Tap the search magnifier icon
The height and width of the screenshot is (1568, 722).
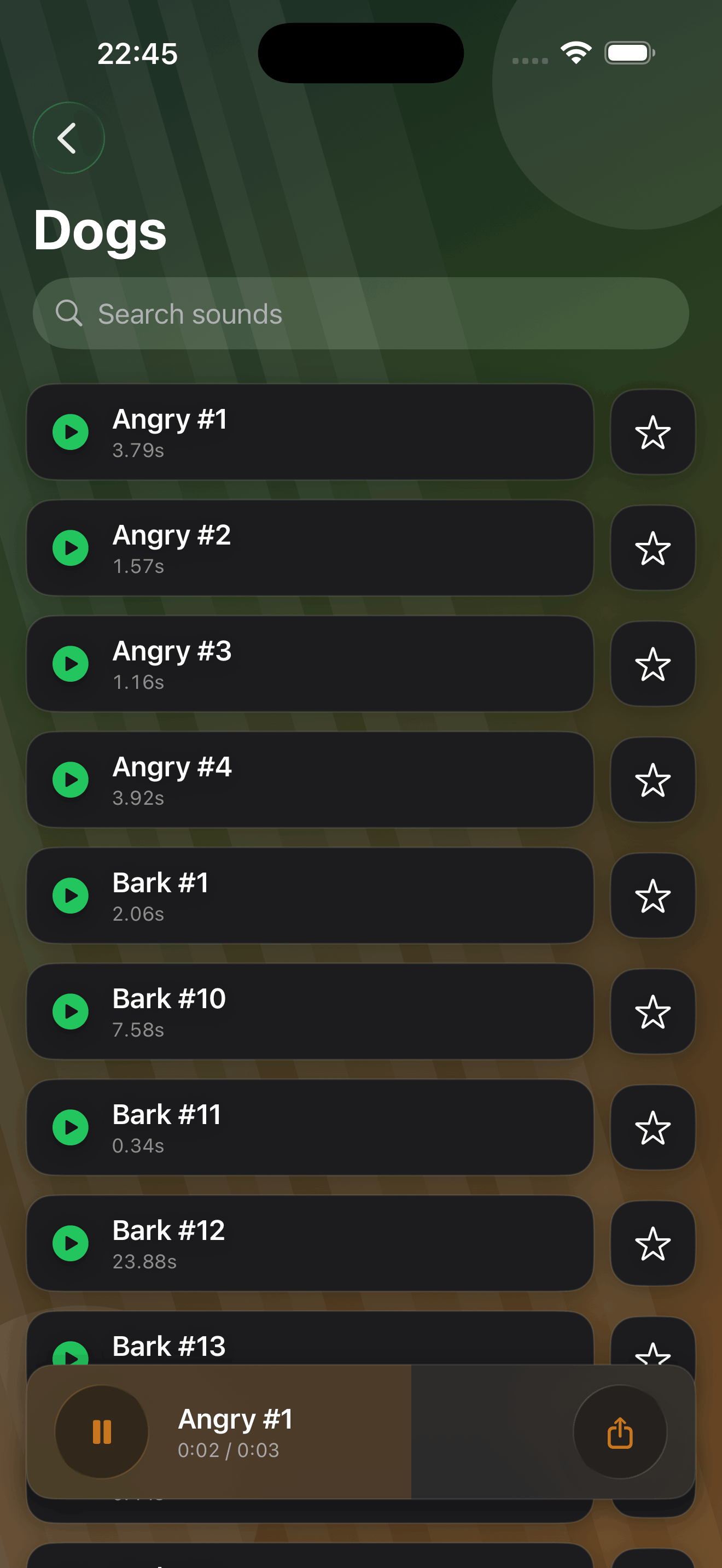[x=69, y=313]
